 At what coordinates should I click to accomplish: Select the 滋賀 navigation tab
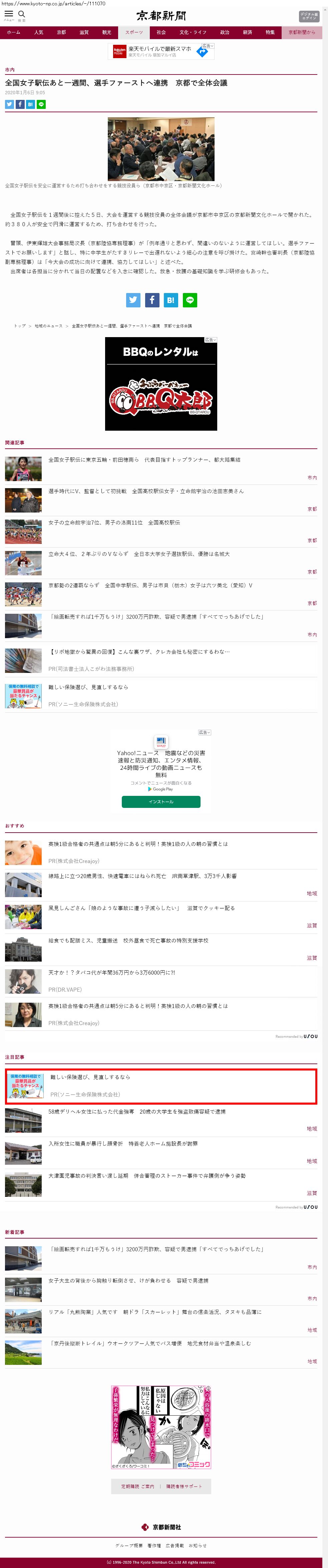pos(84,32)
